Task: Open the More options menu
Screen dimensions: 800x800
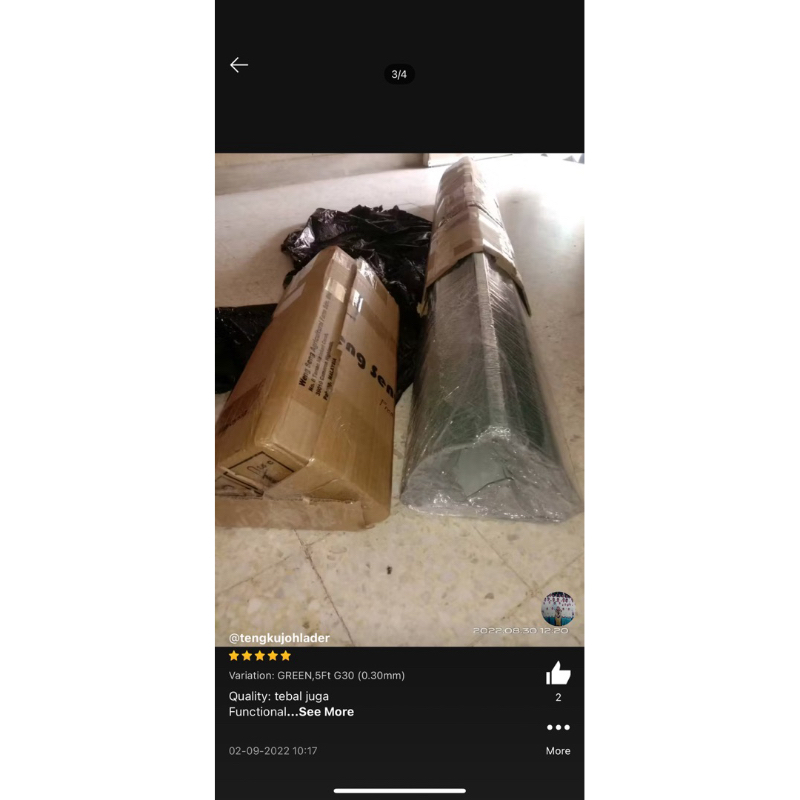Action: (x=558, y=738)
